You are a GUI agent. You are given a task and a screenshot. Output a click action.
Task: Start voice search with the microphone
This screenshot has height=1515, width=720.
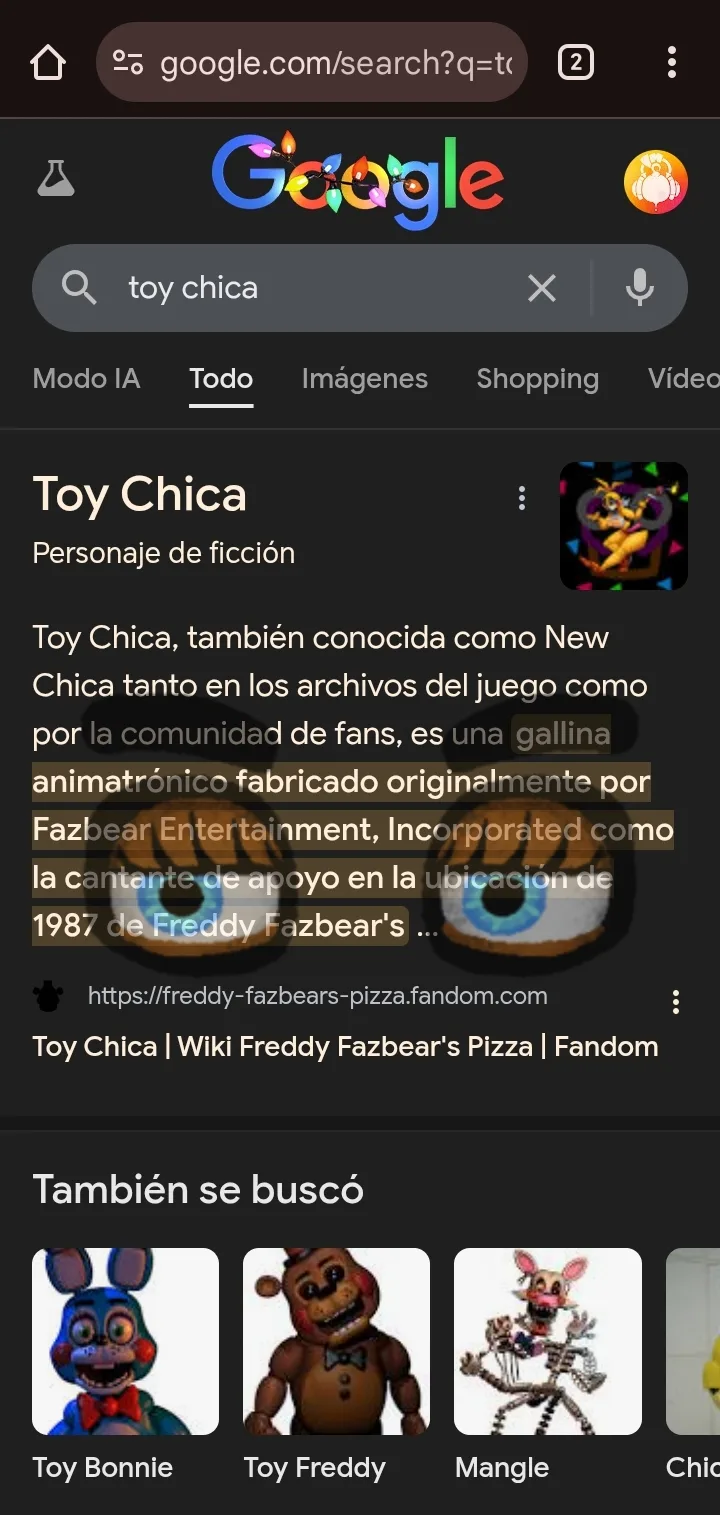pyautogui.click(x=639, y=288)
